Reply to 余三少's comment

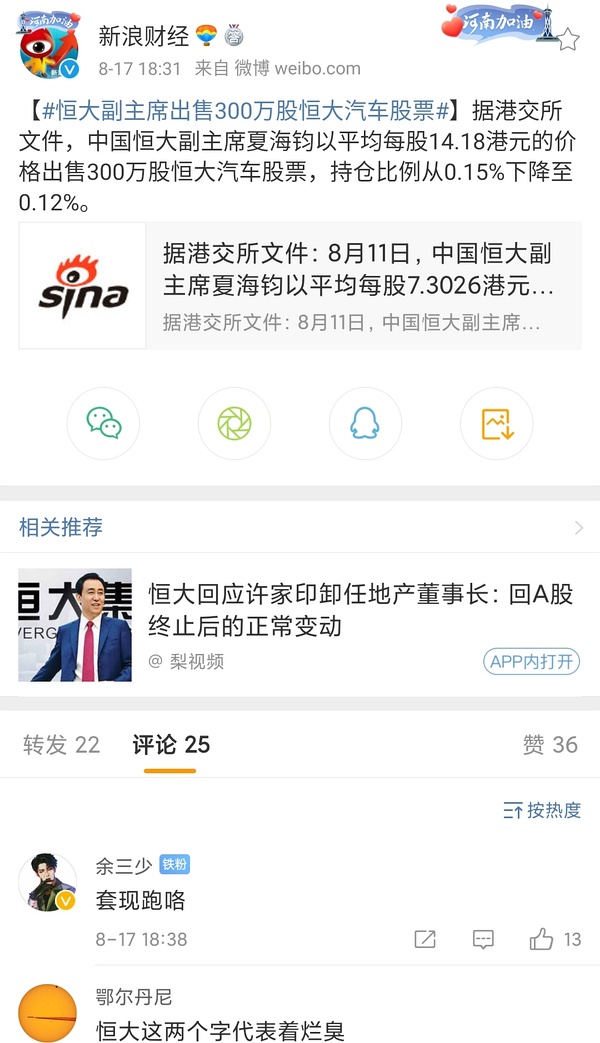click(x=483, y=939)
